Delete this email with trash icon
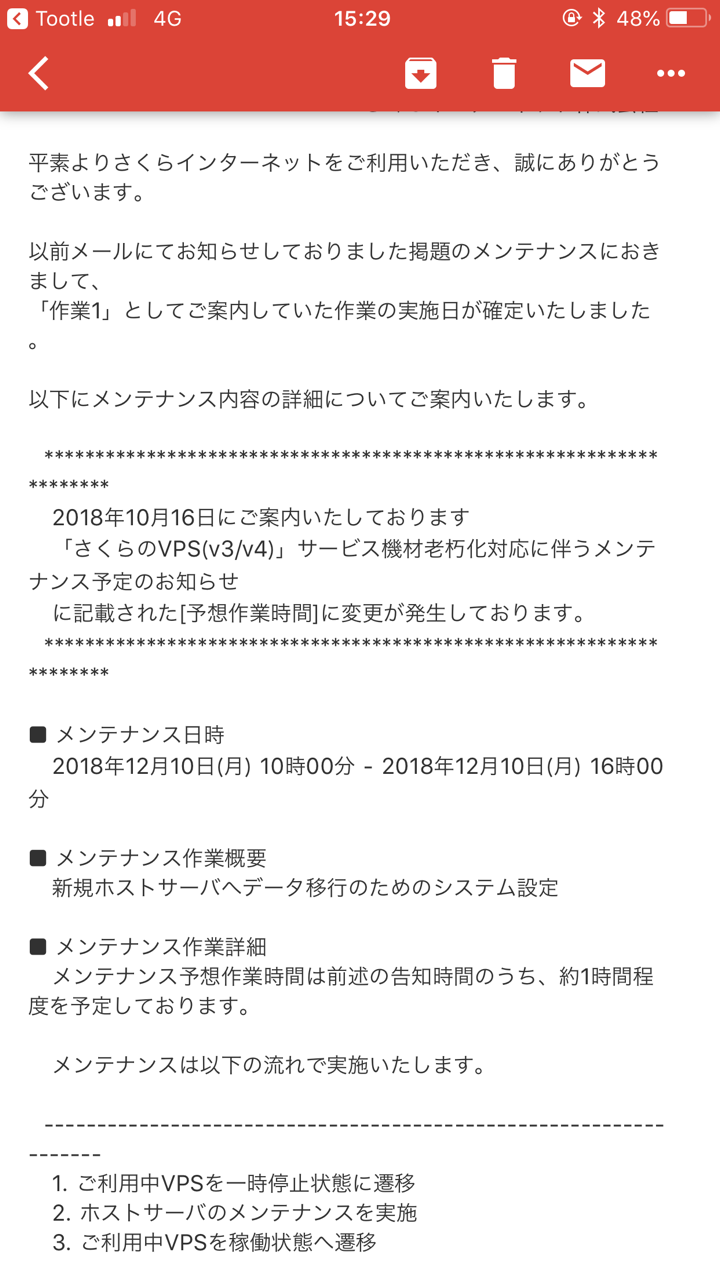Screen dimensions: 720x1280 click(504, 73)
